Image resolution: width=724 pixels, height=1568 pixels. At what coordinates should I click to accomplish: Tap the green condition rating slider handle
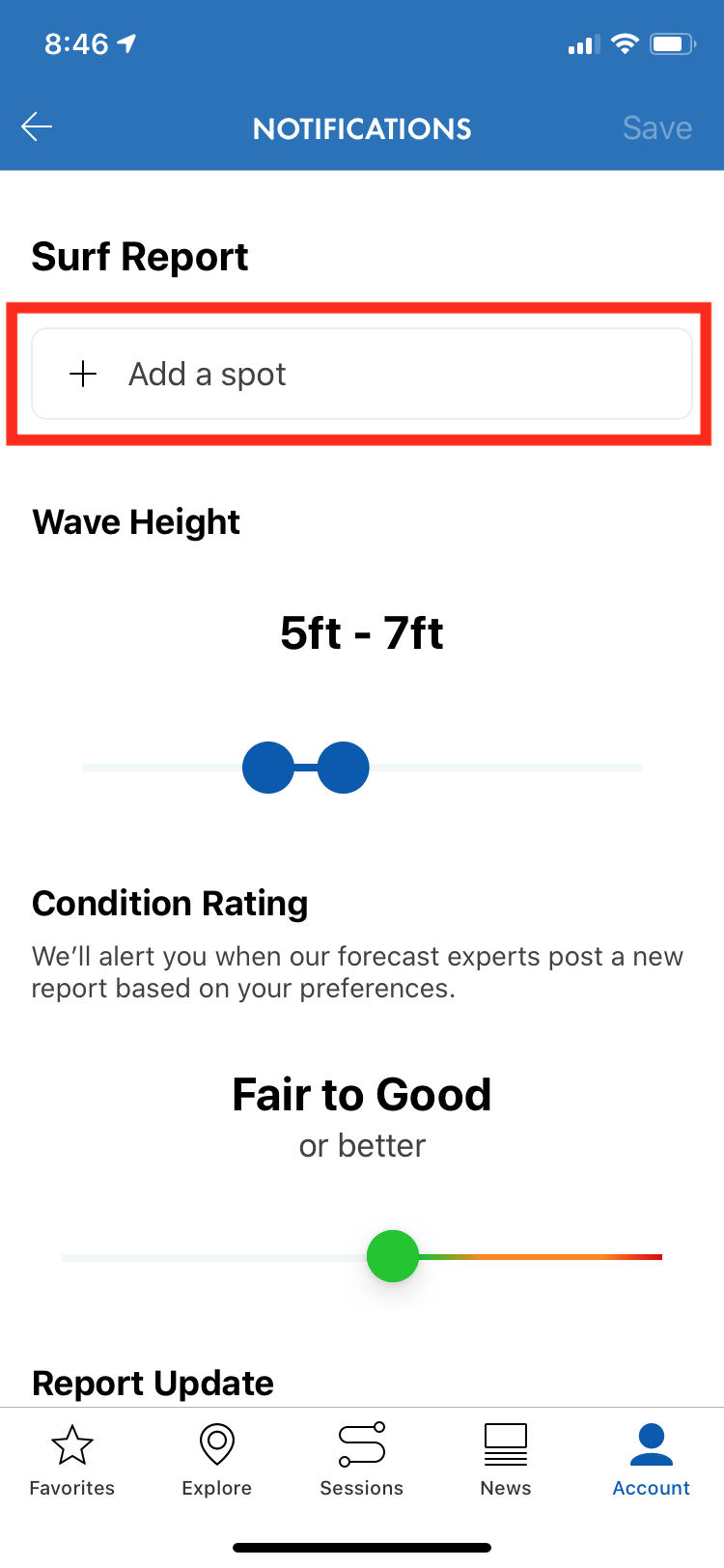tap(393, 1256)
